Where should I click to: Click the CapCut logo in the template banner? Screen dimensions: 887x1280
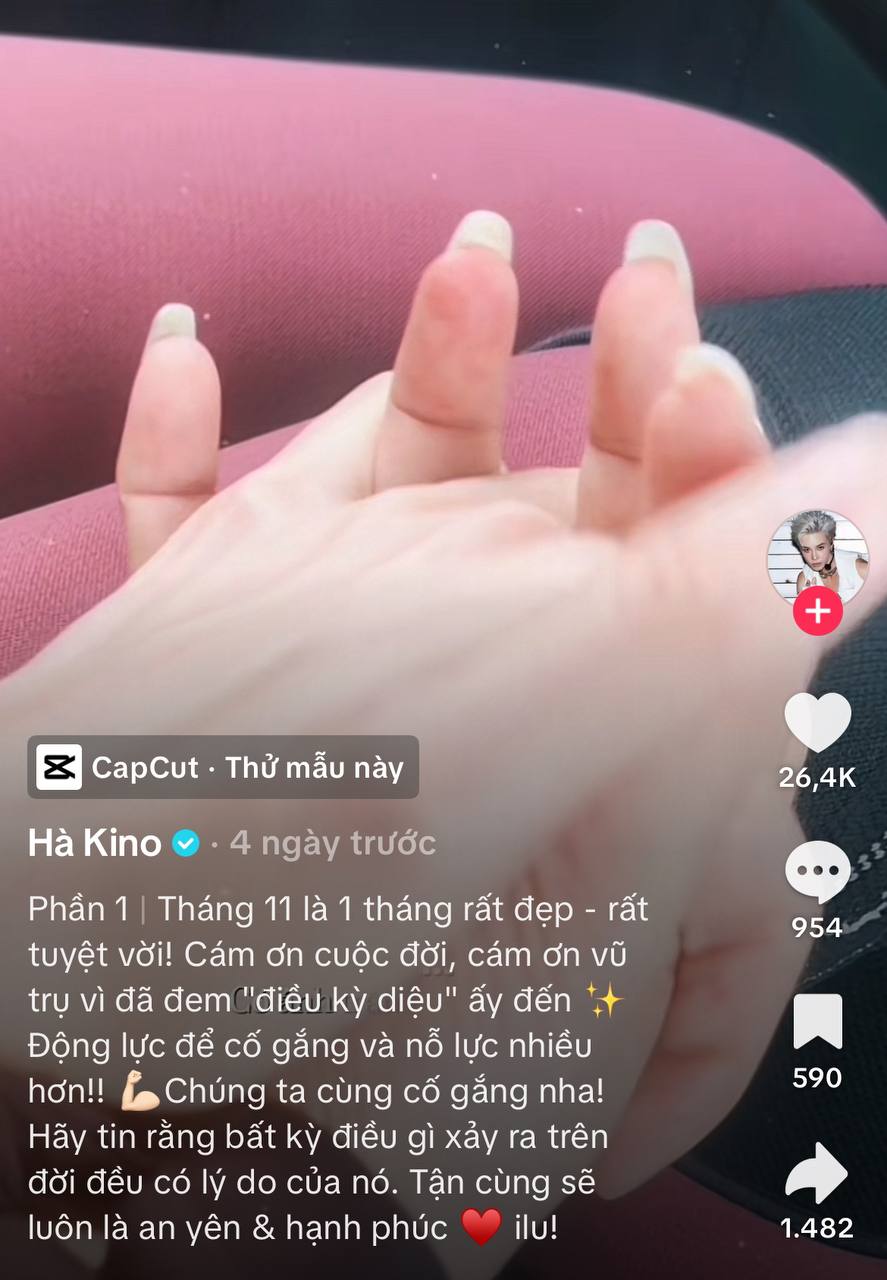click(x=58, y=766)
